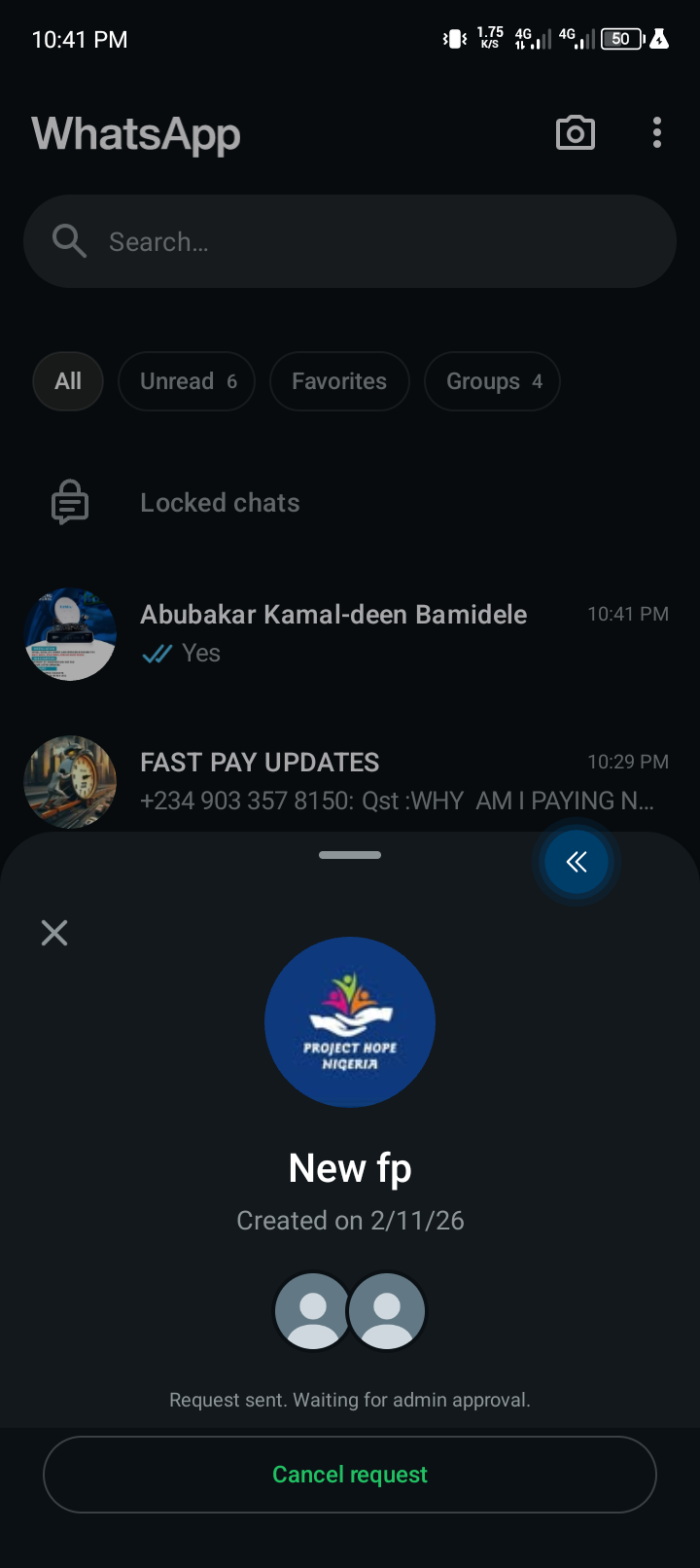The width and height of the screenshot is (700, 1568).
Task: Open the three-dot overflow menu
Action: [x=657, y=132]
